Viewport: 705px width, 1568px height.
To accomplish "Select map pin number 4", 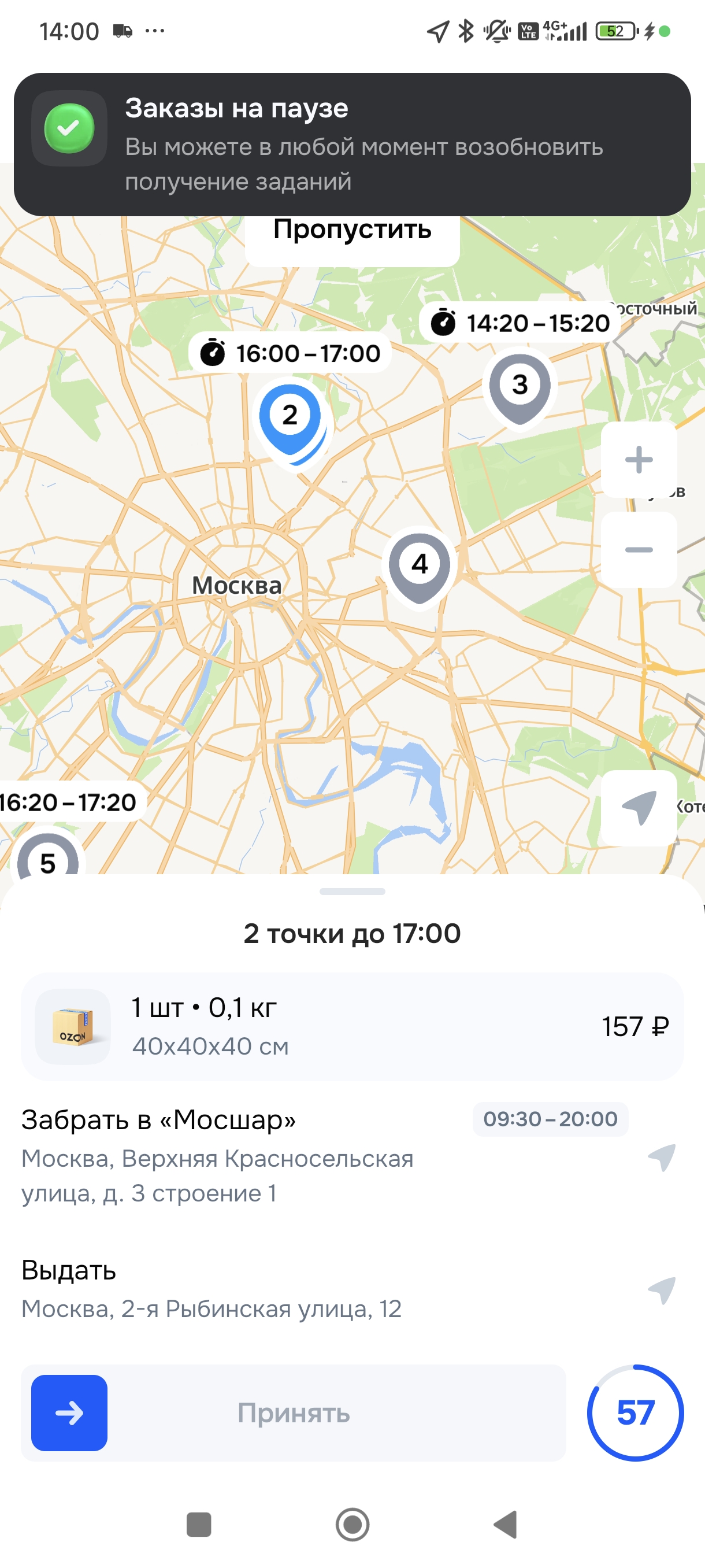I will (x=419, y=564).
